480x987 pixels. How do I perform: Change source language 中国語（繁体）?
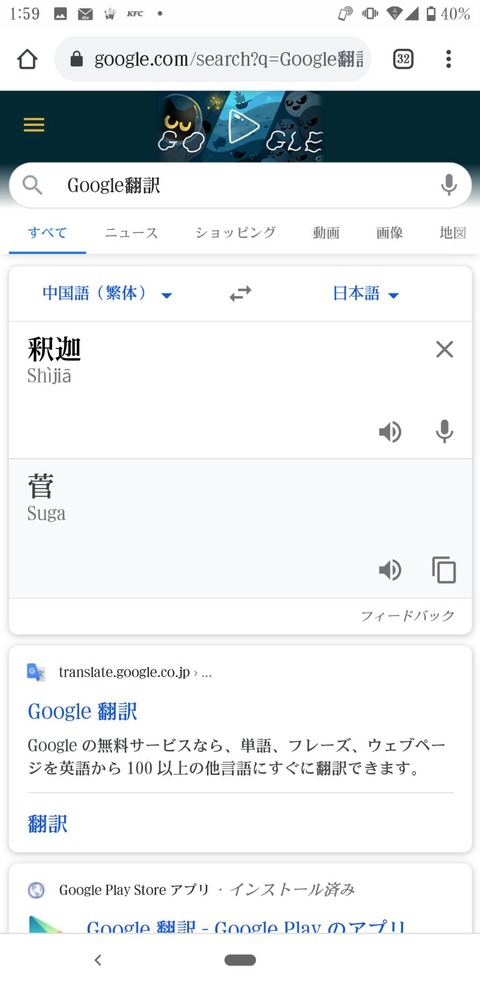(x=107, y=294)
